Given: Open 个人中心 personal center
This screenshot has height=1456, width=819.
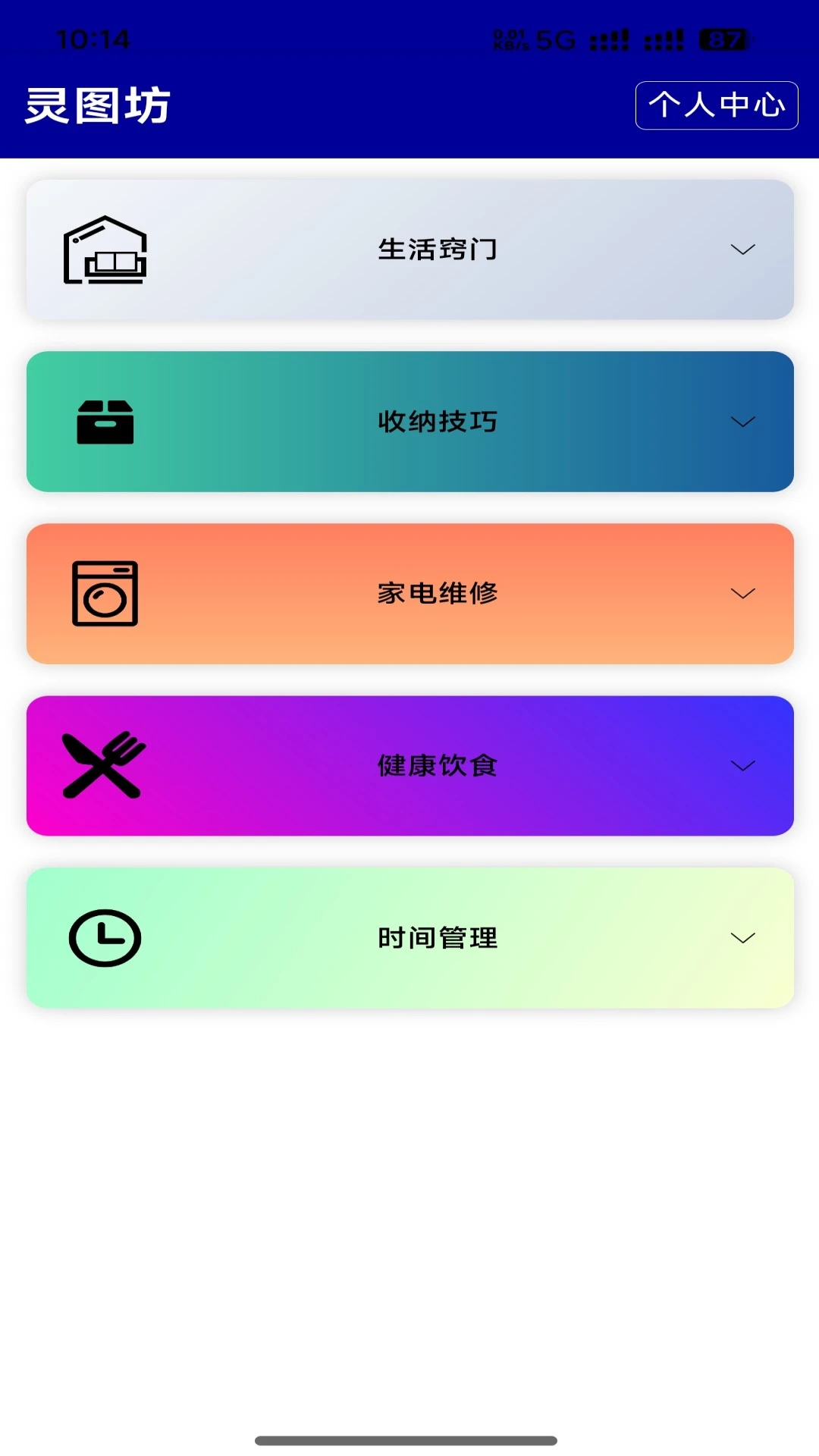Looking at the screenshot, I should point(717,105).
